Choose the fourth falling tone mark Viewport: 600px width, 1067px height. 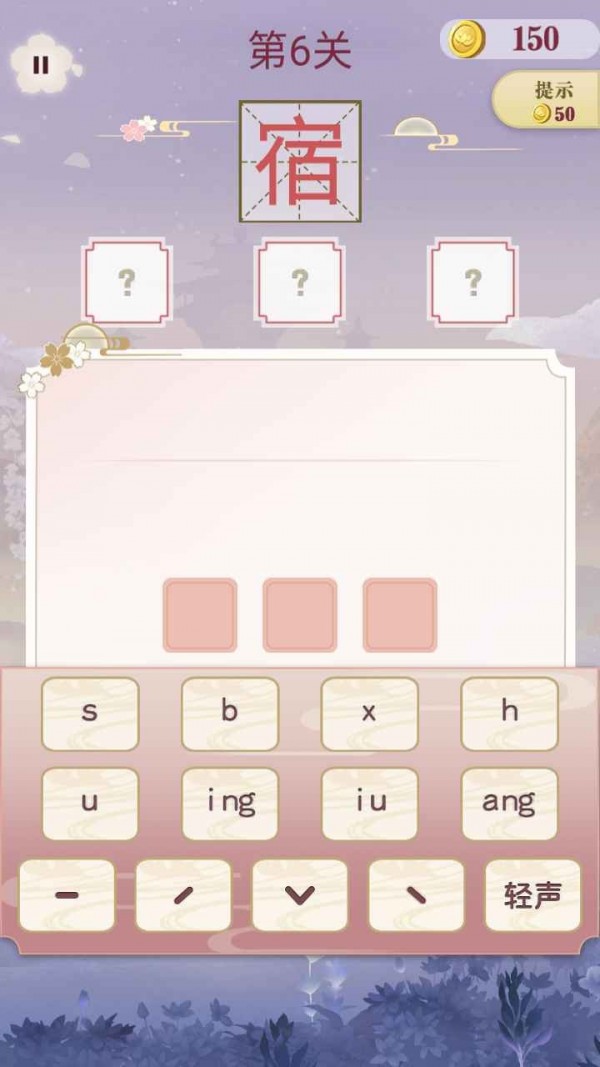point(416,895)
